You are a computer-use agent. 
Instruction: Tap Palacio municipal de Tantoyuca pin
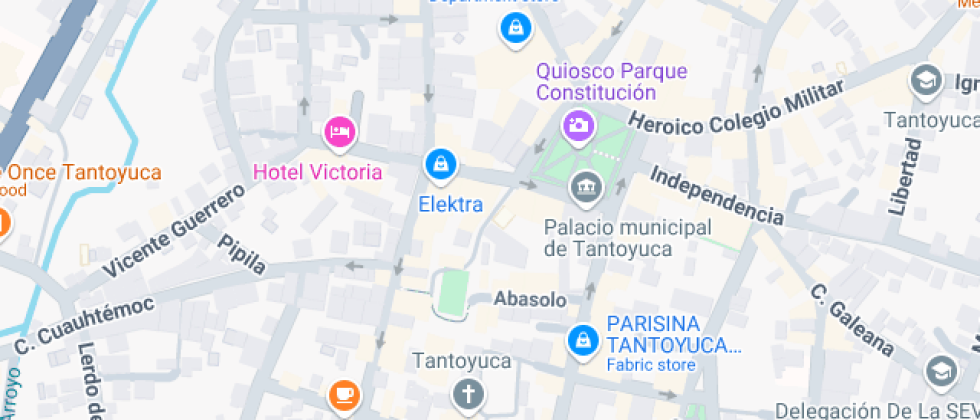tap(584, 186)
